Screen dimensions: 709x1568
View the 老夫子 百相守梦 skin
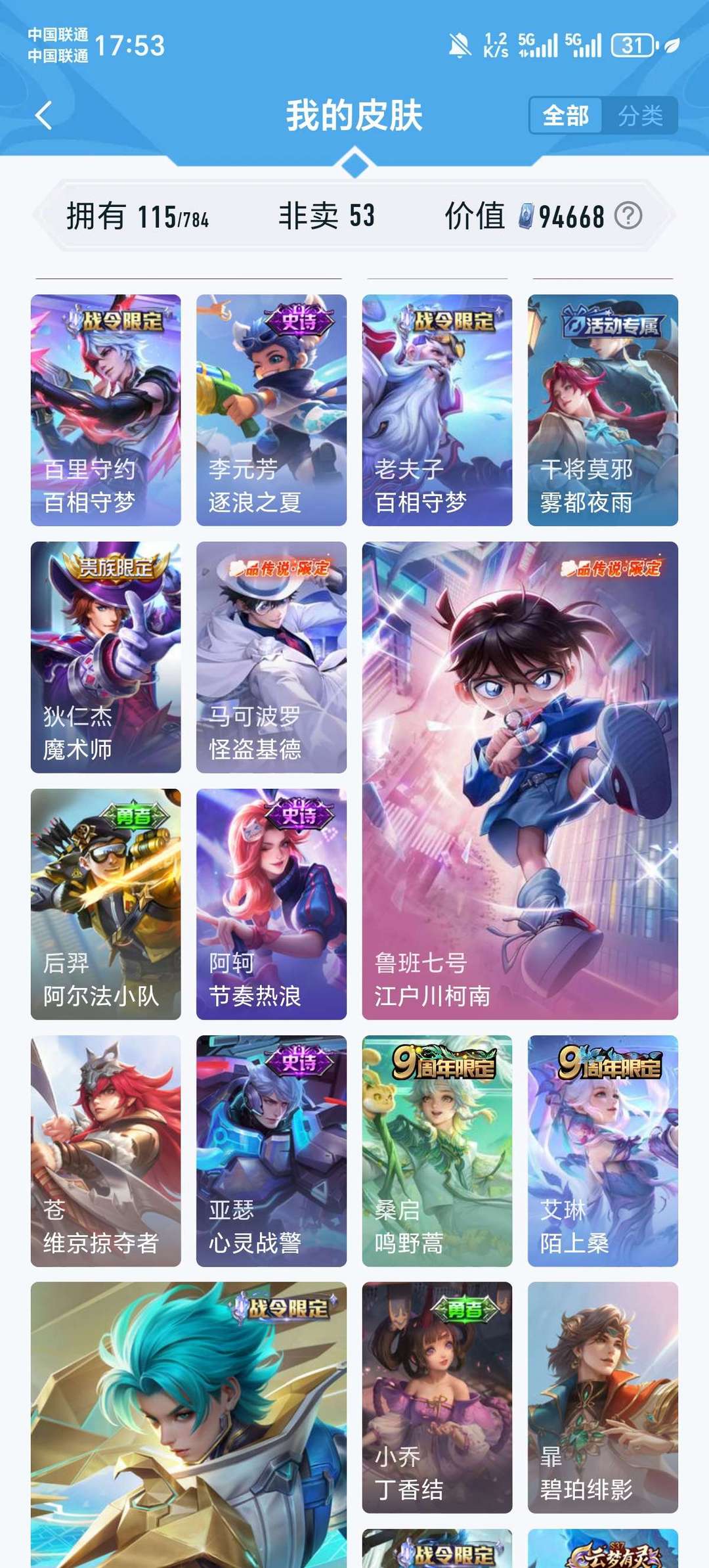point(437,410)
